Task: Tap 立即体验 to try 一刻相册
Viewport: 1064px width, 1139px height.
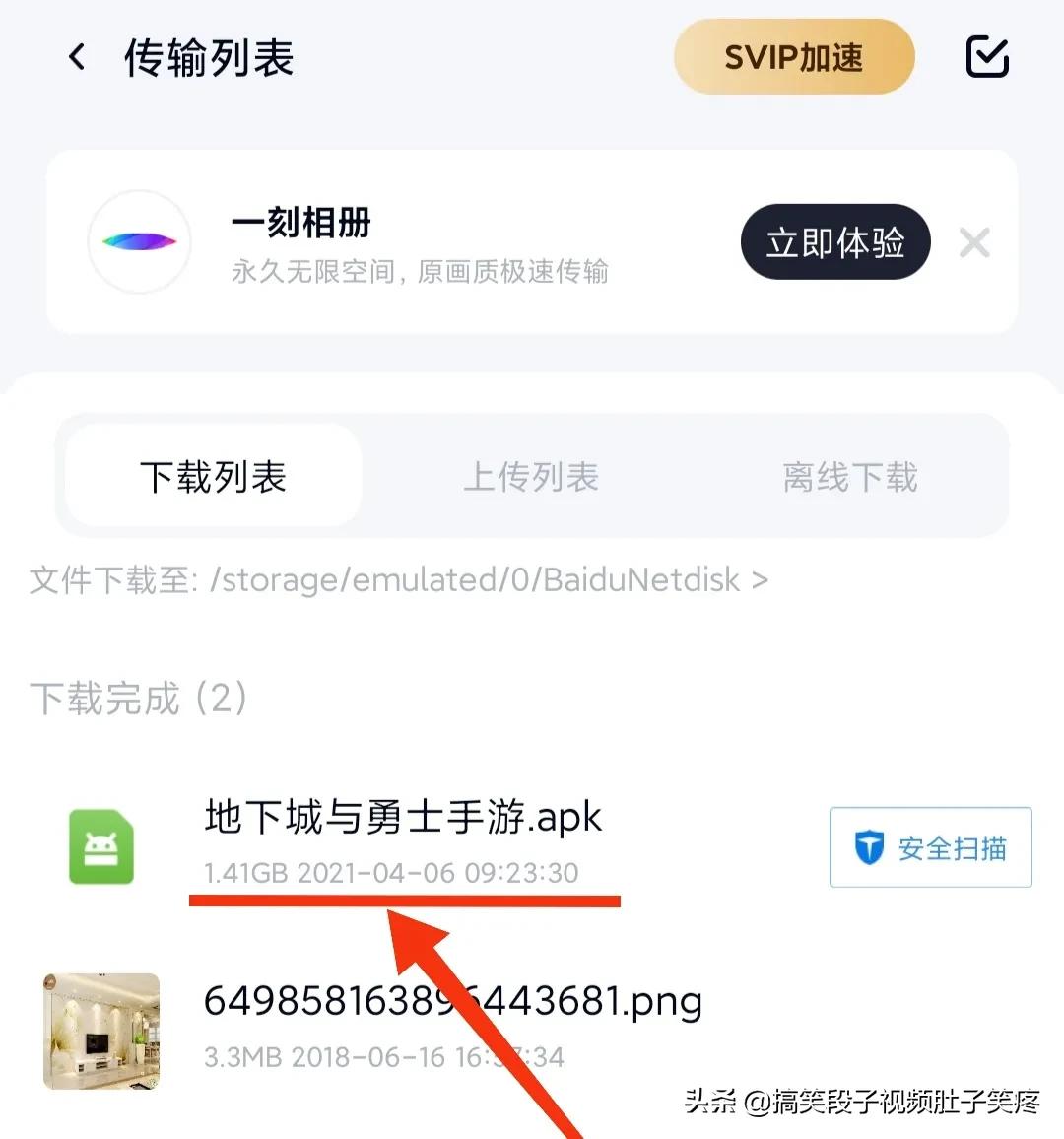Action: [835, 241]
